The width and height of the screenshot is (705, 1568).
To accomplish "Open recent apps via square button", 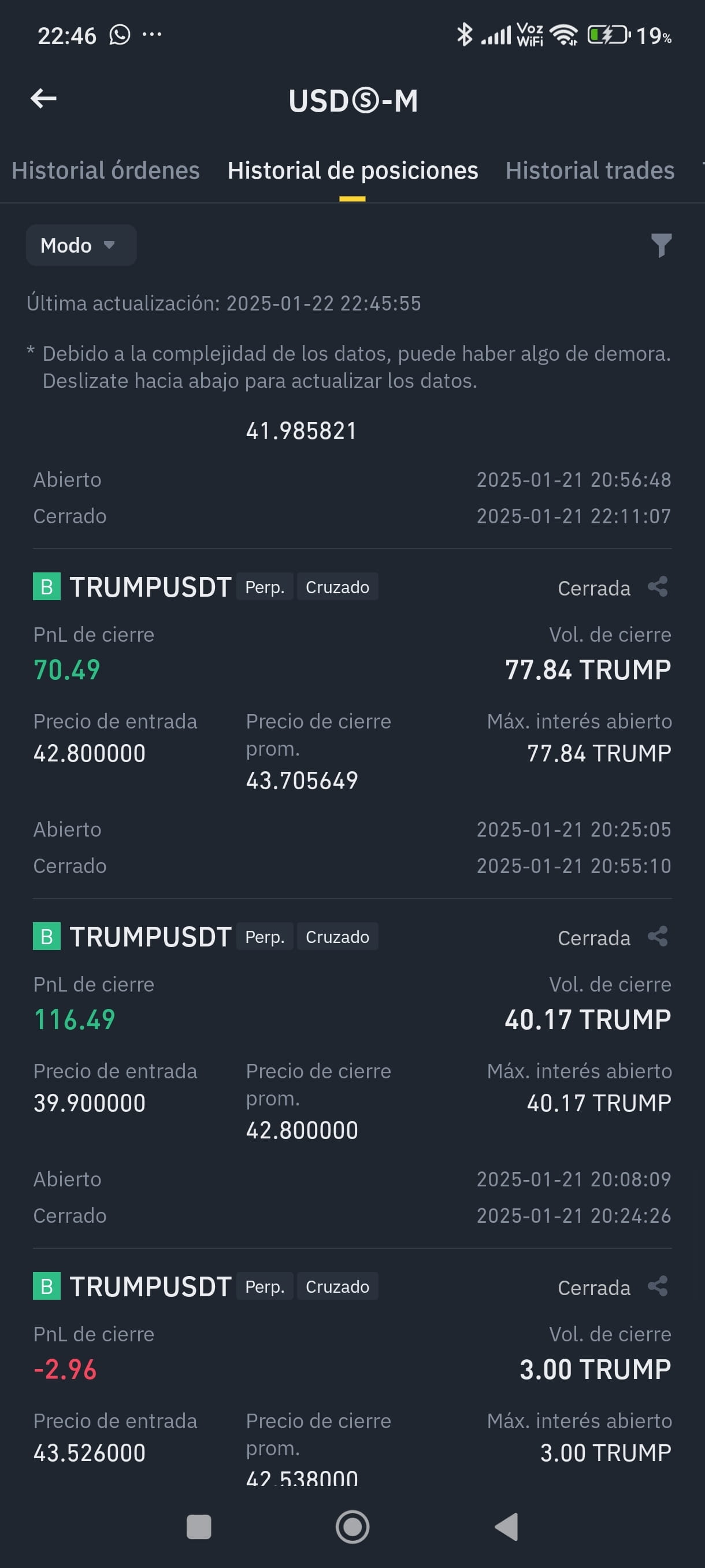I will click(x=199, y=1526).
